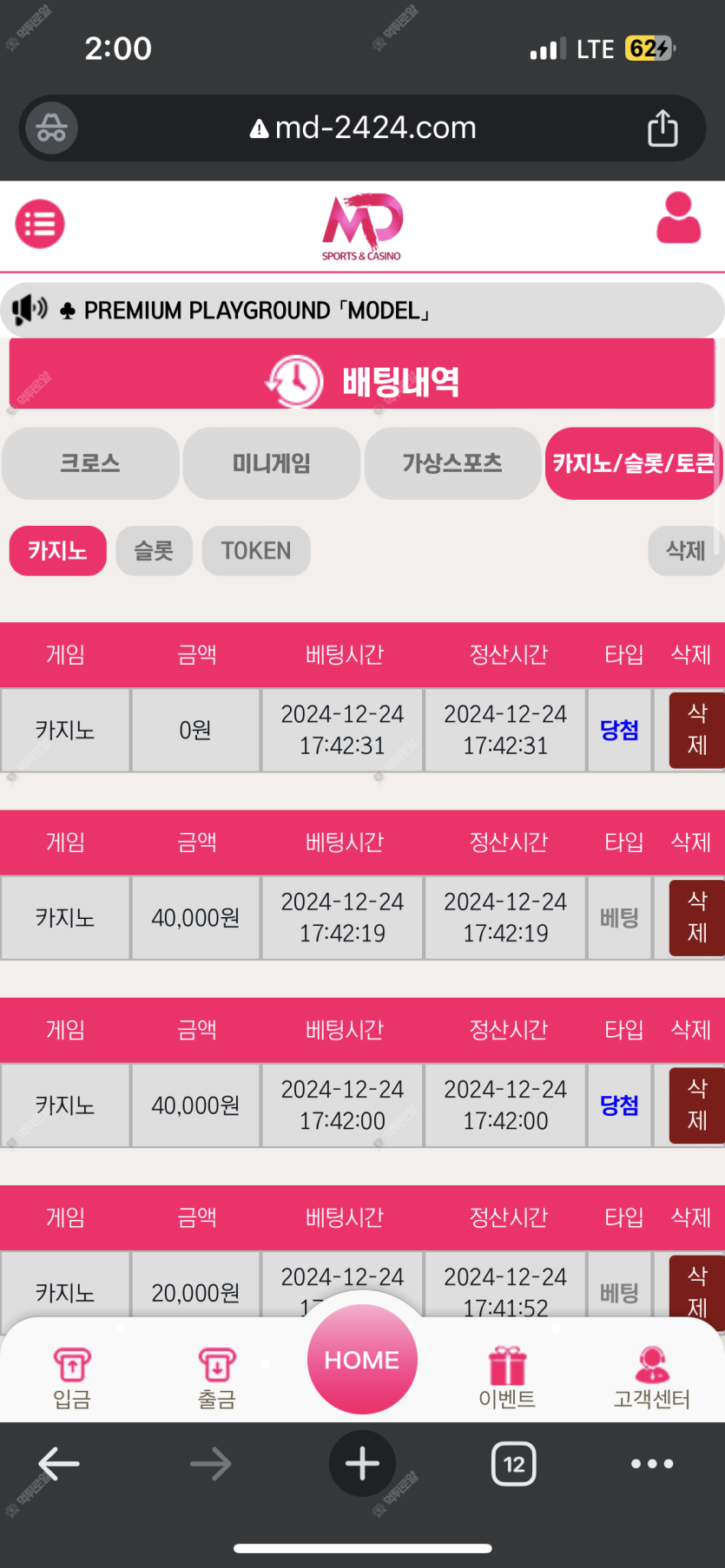Select the 가상스포츠 tab

click(x=452, y=463)
